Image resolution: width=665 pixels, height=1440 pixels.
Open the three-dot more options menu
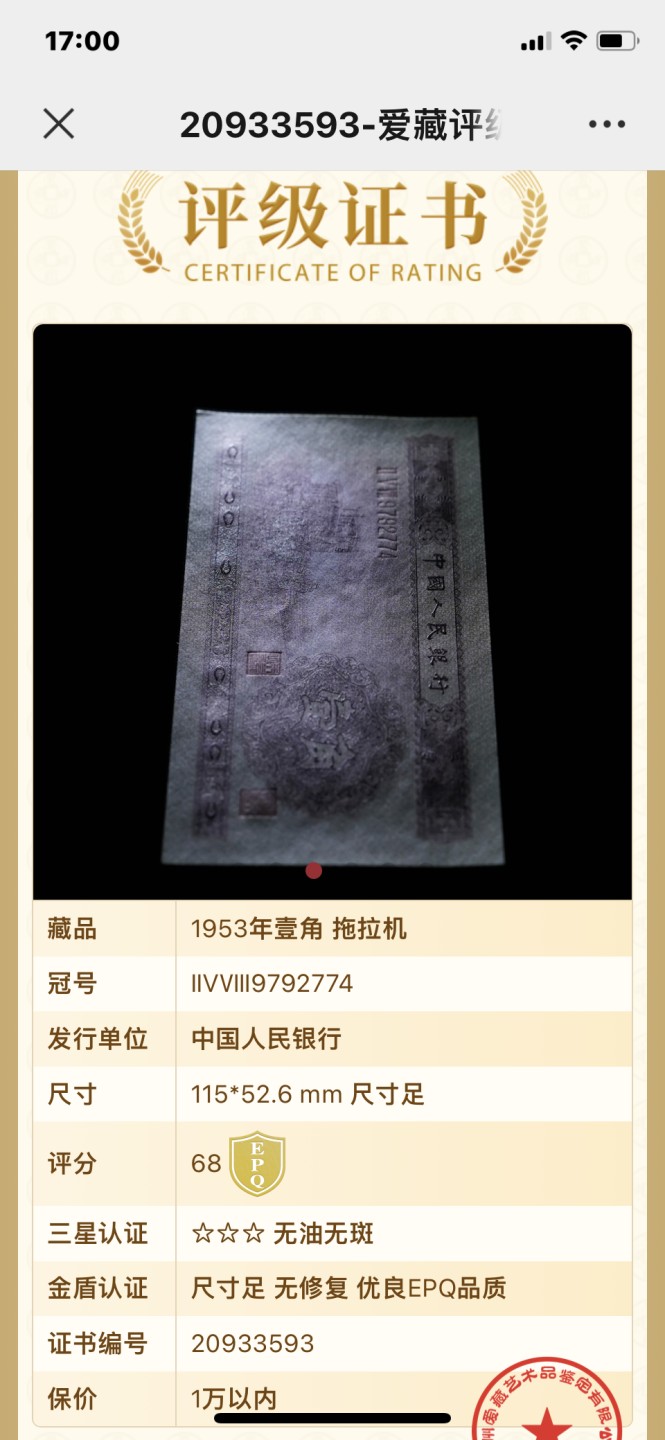(x=606, y=124)
